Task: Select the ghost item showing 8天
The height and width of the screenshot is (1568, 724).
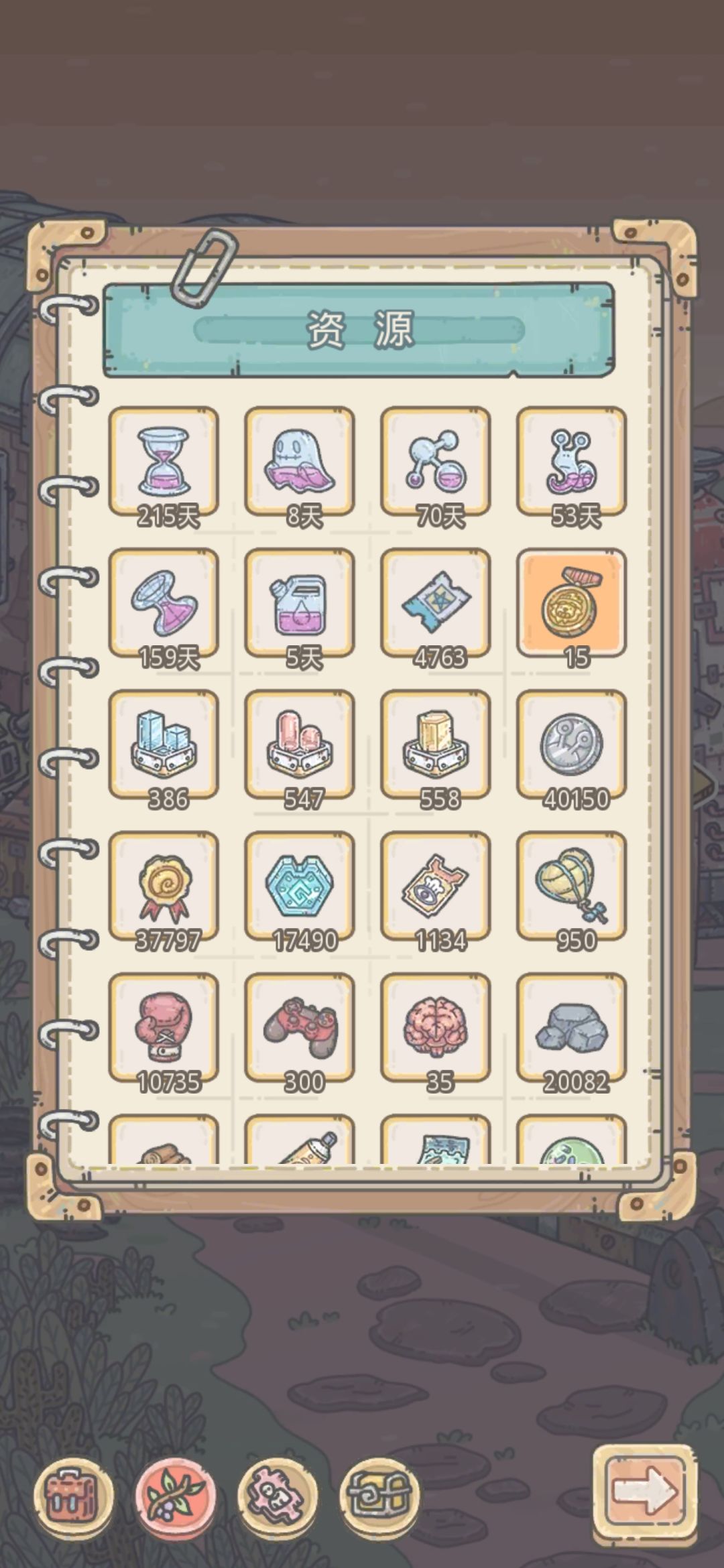Action: pos(300,462)
